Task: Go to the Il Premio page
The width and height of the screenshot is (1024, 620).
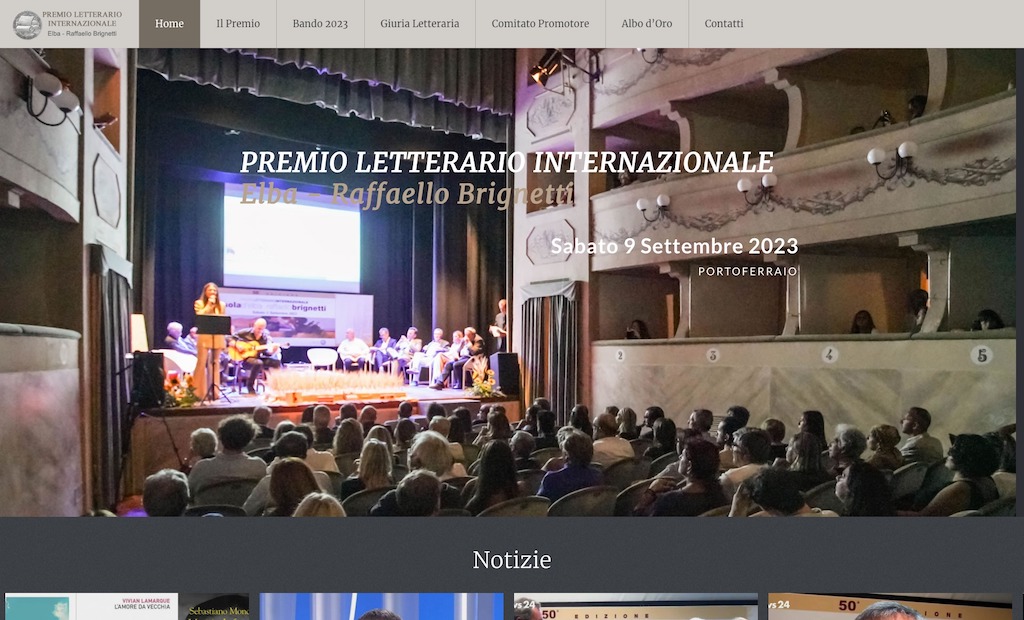Action: pos(238,24)
